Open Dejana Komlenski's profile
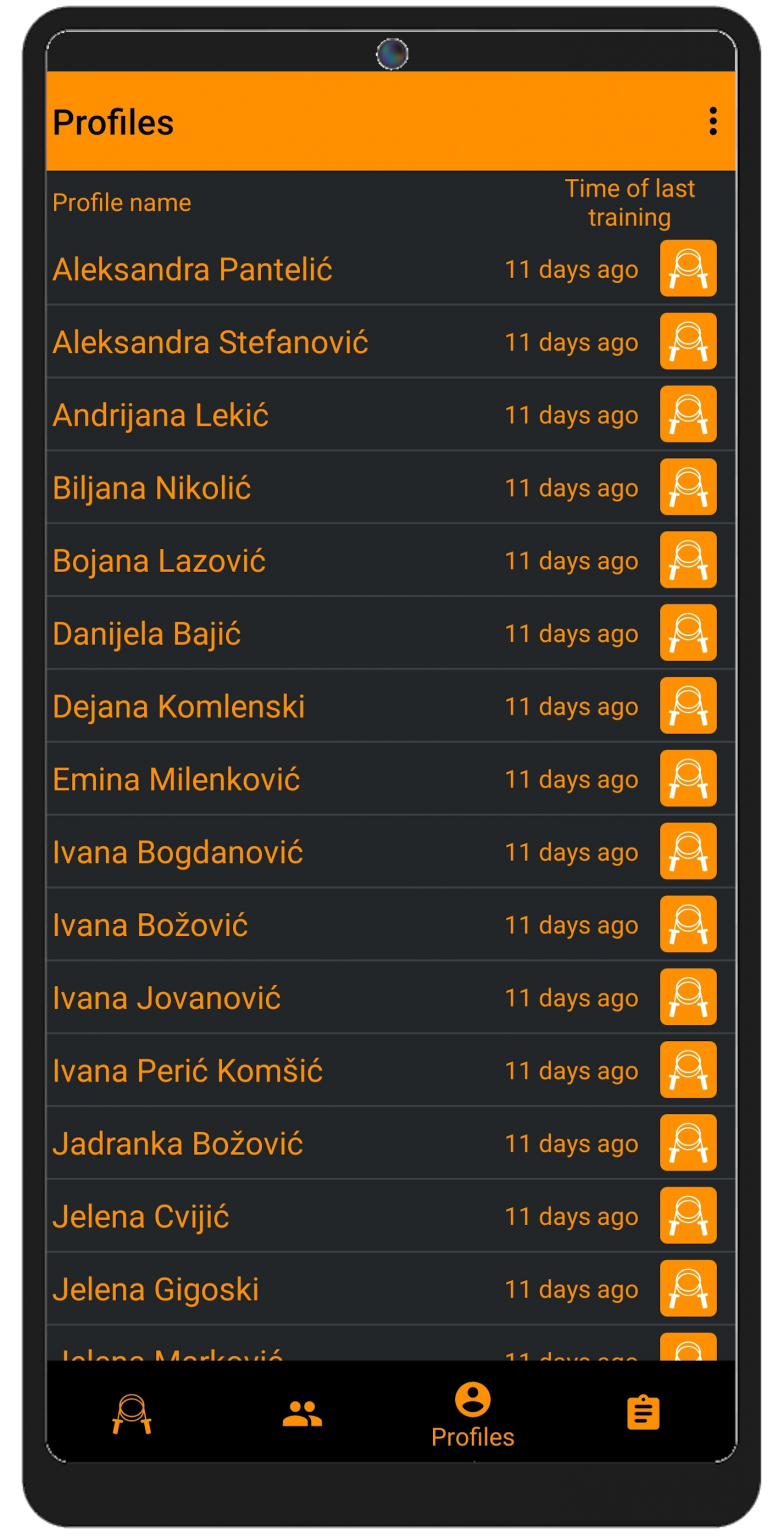 coord(391,706)
